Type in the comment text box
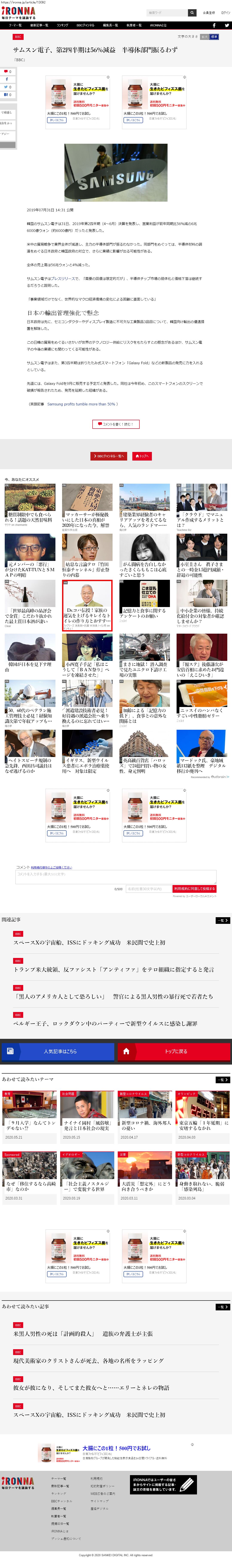The image size is (232, 1568). [116, 876]
